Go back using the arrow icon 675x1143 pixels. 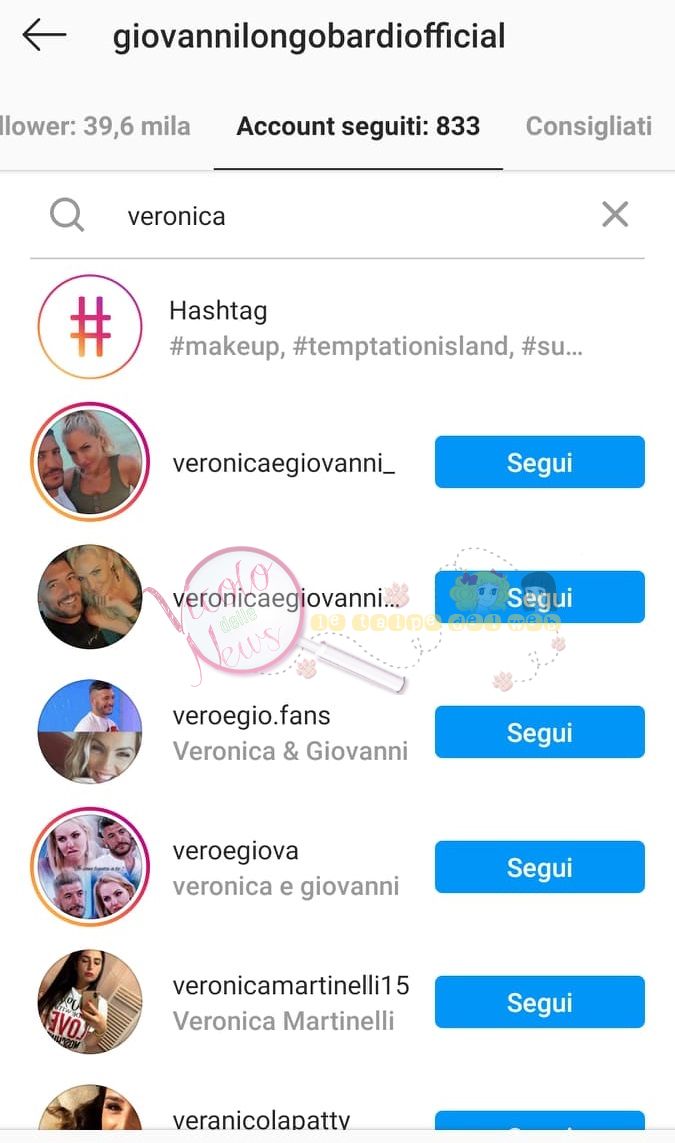(44, 36)
